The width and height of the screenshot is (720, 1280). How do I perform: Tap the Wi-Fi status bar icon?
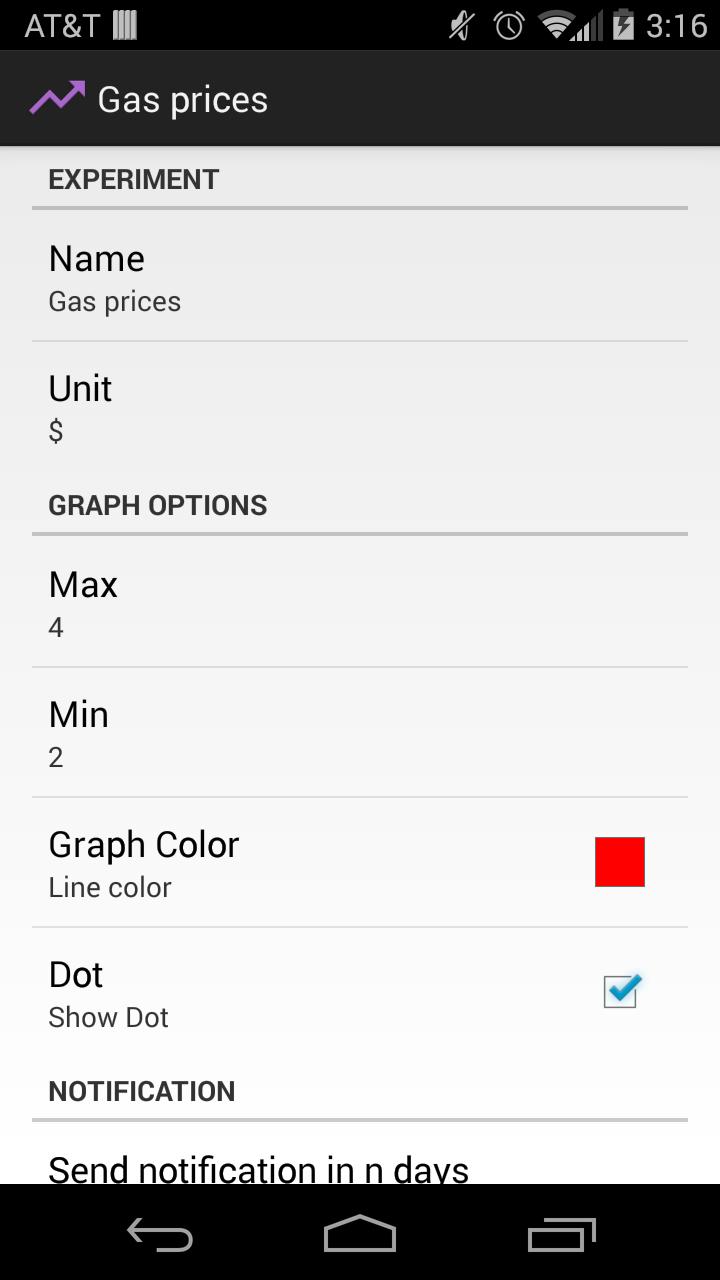coord(554,25)
